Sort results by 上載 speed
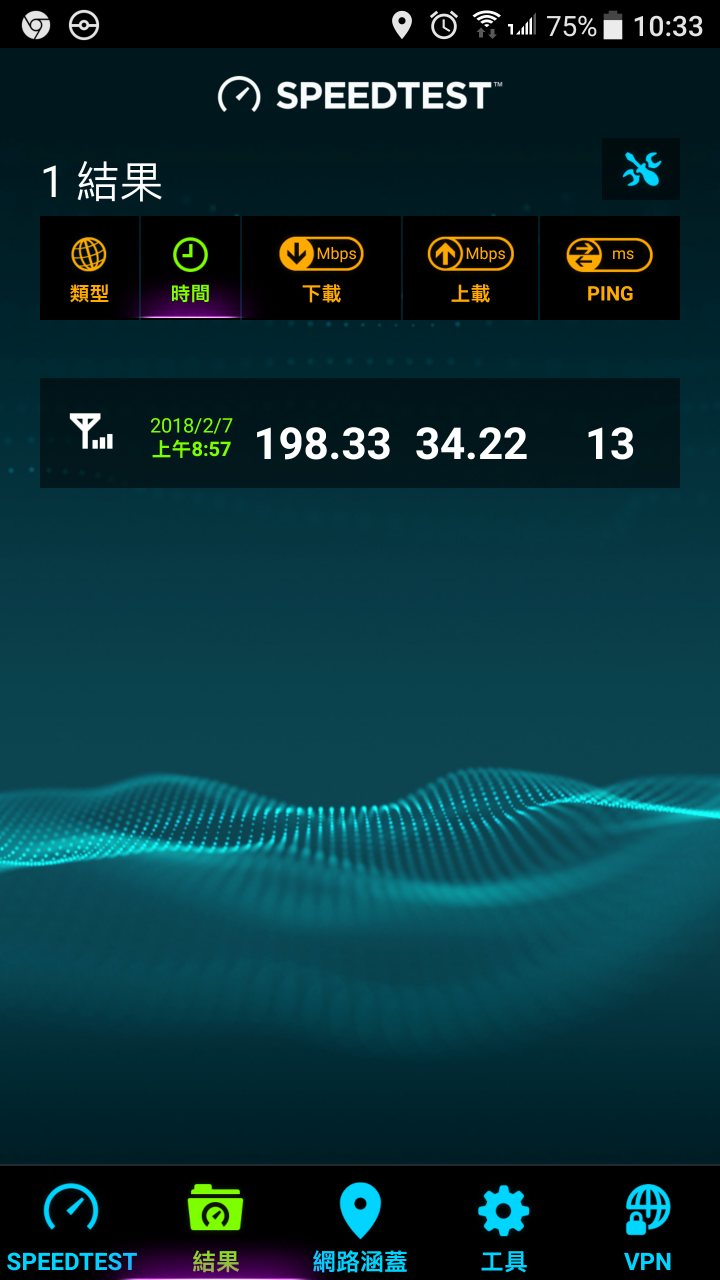Viewport: 720px width, 1280px height. 470,269
